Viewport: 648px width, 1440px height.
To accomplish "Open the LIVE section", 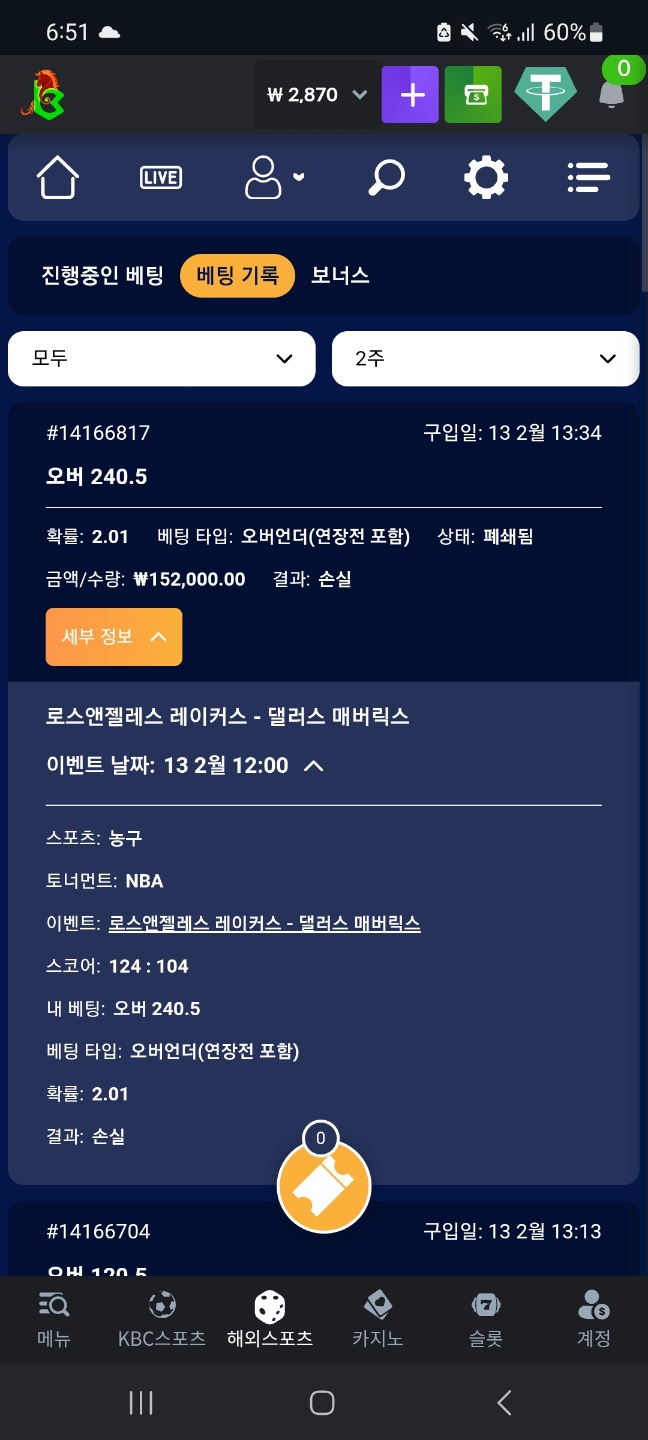I will 161,178.
